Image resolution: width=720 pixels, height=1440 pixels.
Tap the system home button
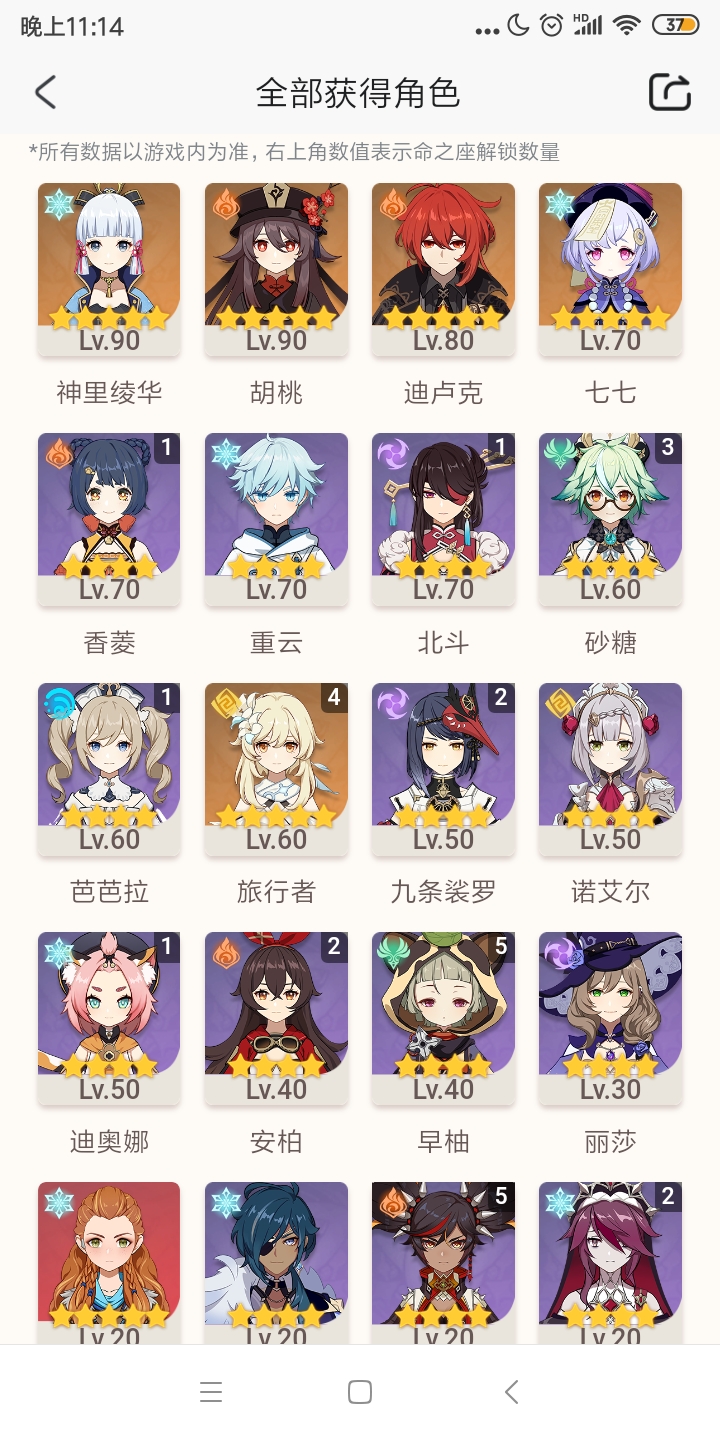(x=360, y=1392)
